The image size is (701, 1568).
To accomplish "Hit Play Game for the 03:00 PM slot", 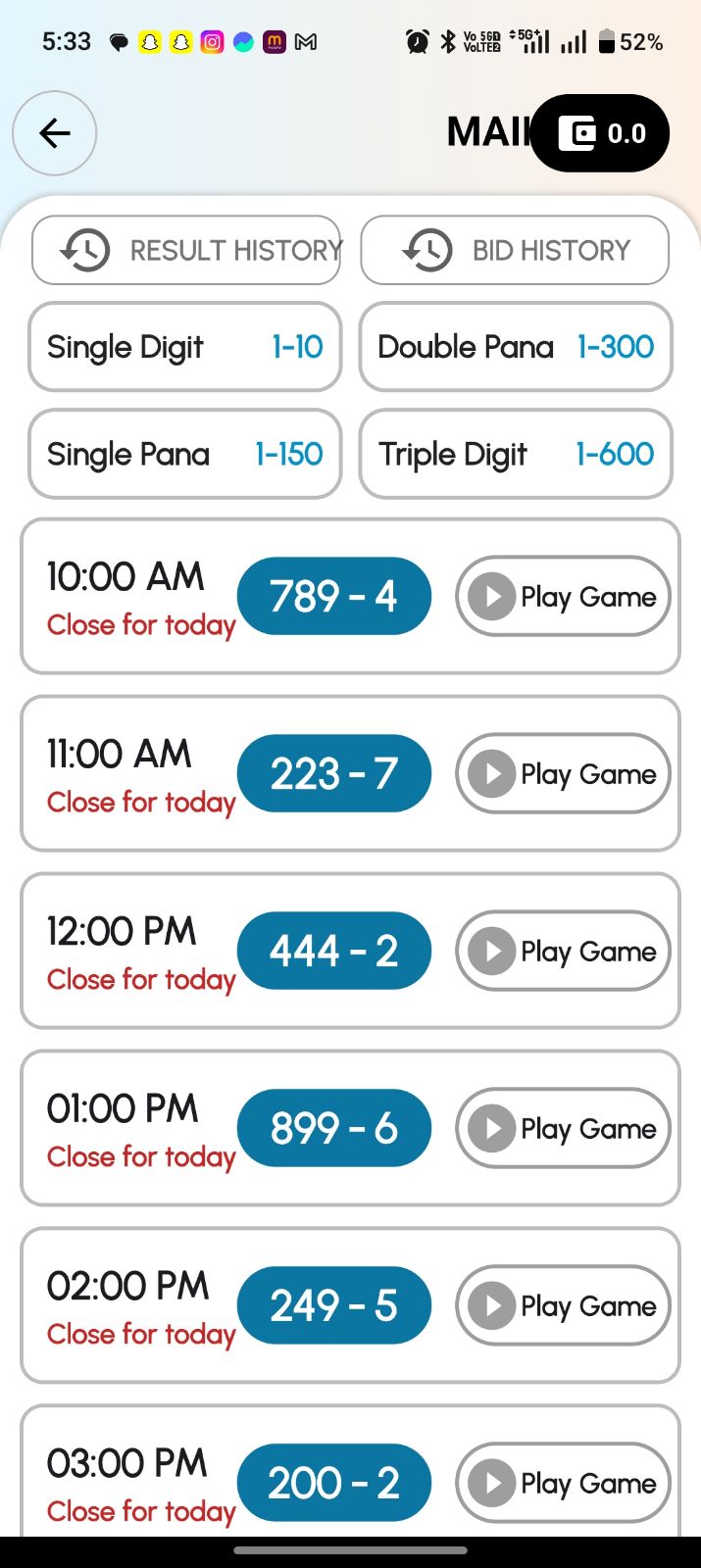I will point(563,1483).
